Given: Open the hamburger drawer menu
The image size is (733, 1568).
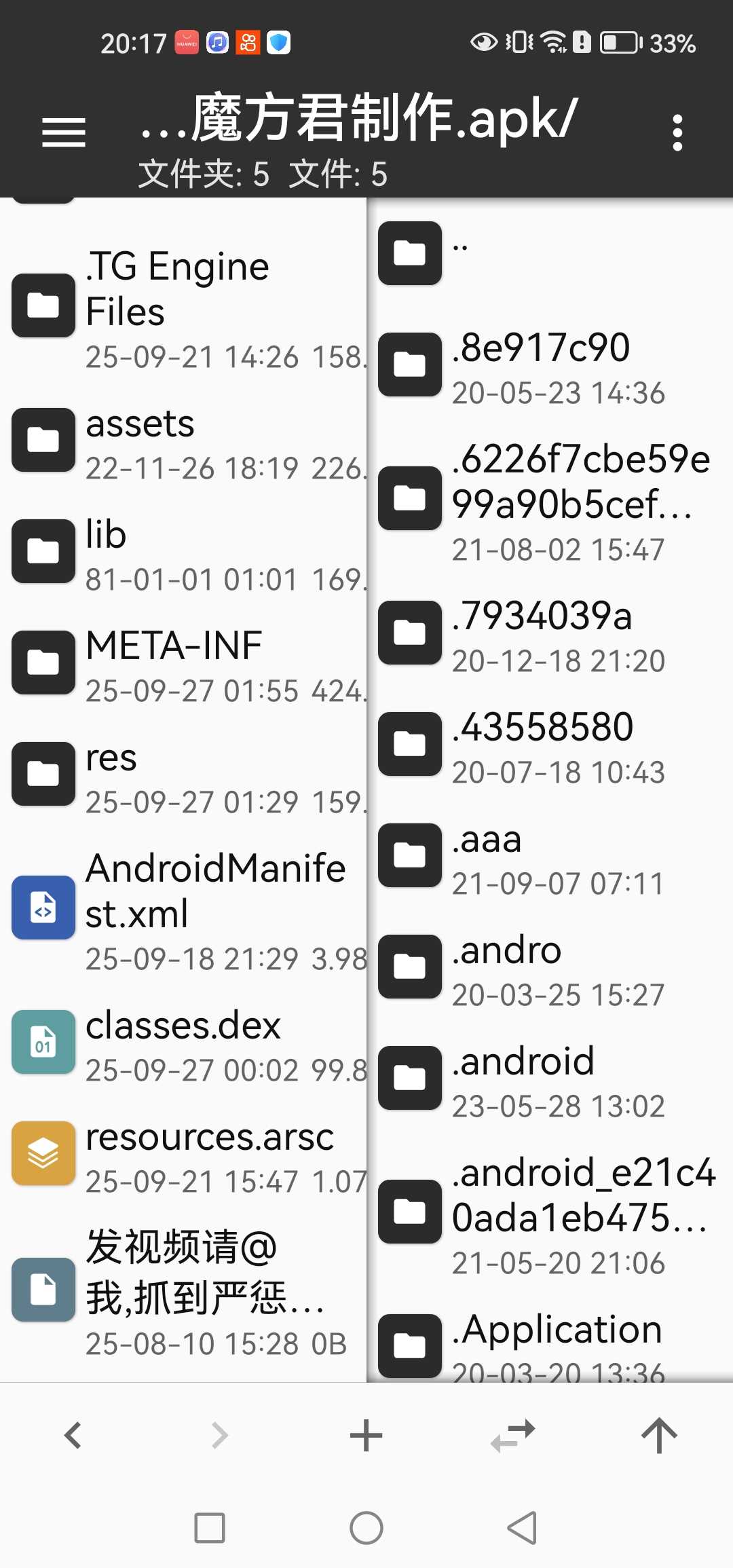Looking at the screenshot, I should (64, 132).
